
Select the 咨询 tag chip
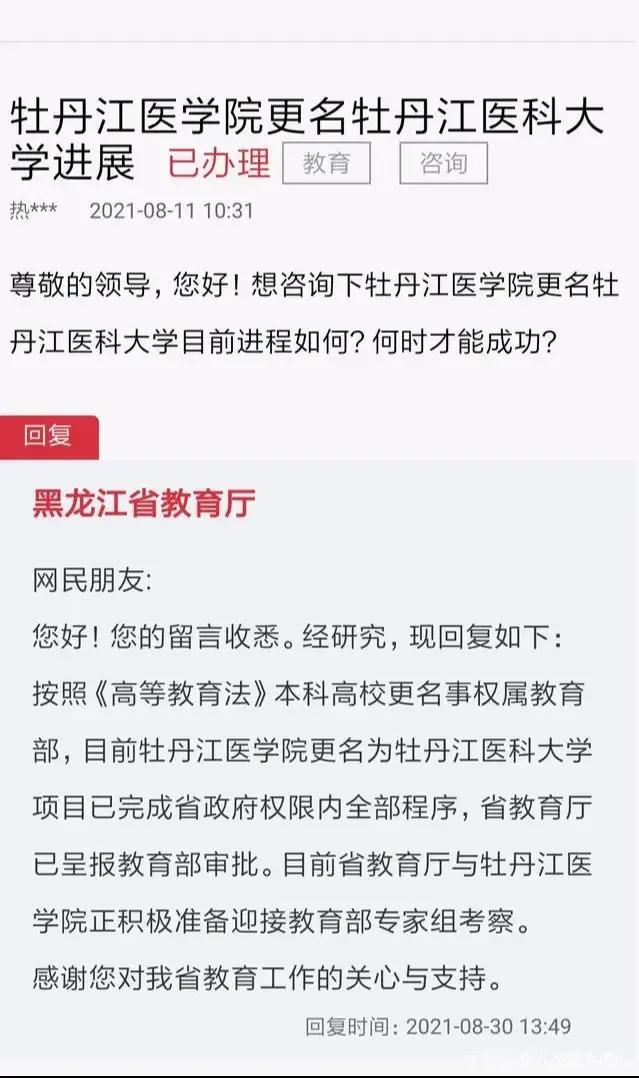coord(444,163)
